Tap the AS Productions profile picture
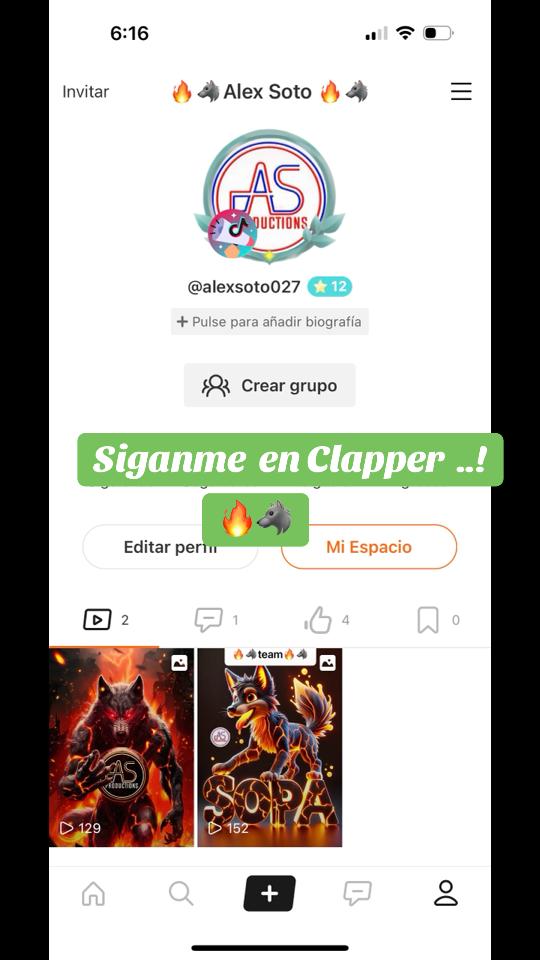Image resolution: width=540 pixels, height=960 pixels. pos(269,197)
